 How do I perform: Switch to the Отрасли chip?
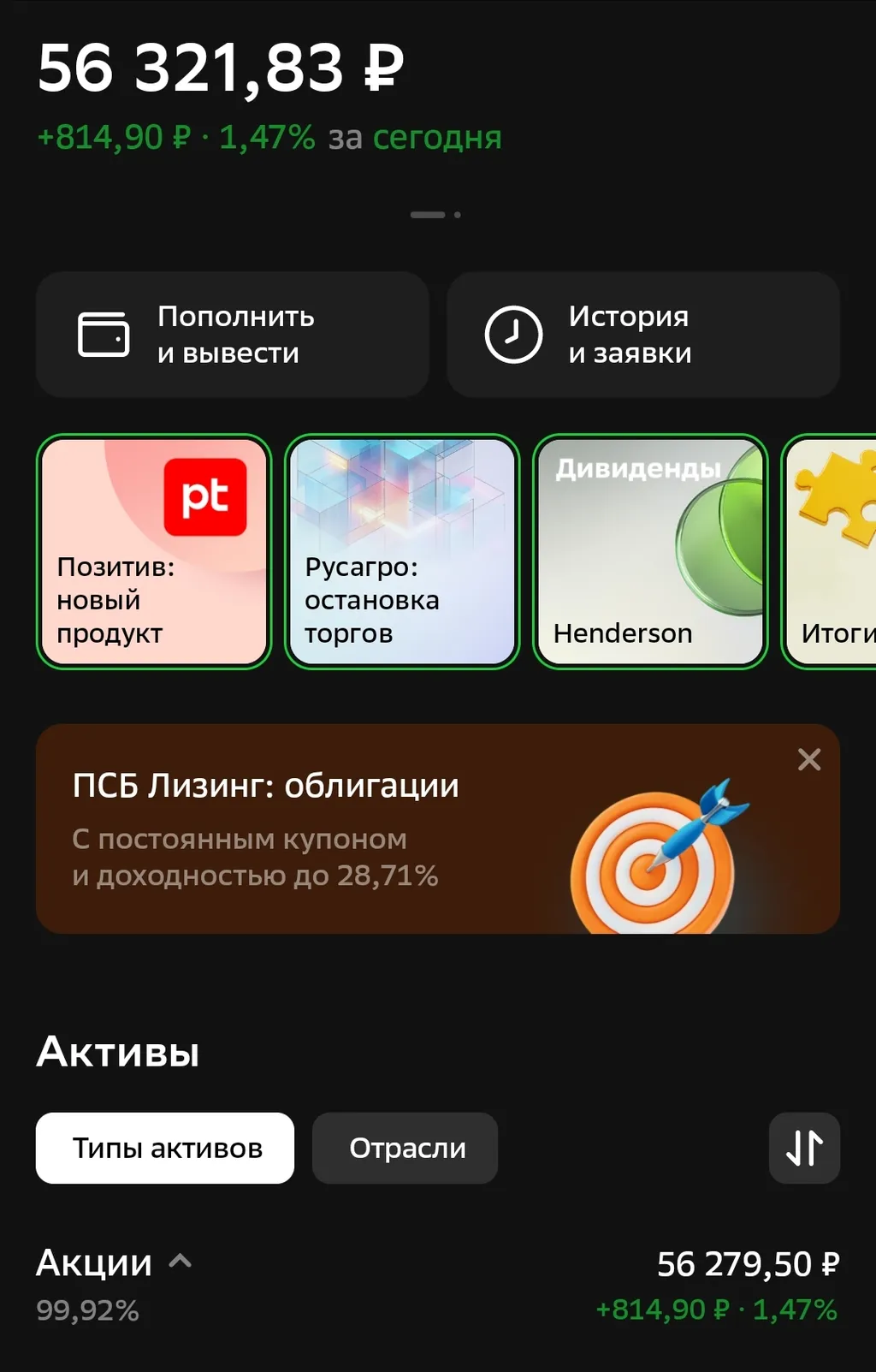[x=405, y=1148]
